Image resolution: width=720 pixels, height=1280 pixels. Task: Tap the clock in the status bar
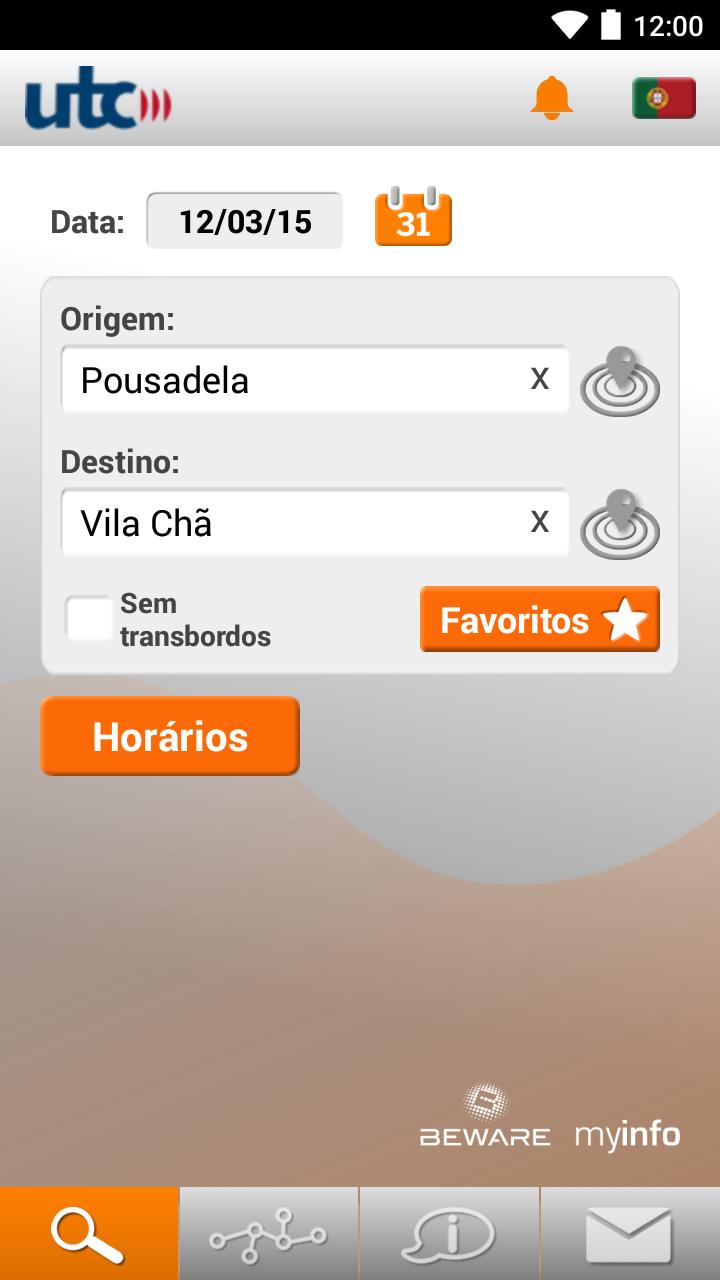click(x=668, y=27)
